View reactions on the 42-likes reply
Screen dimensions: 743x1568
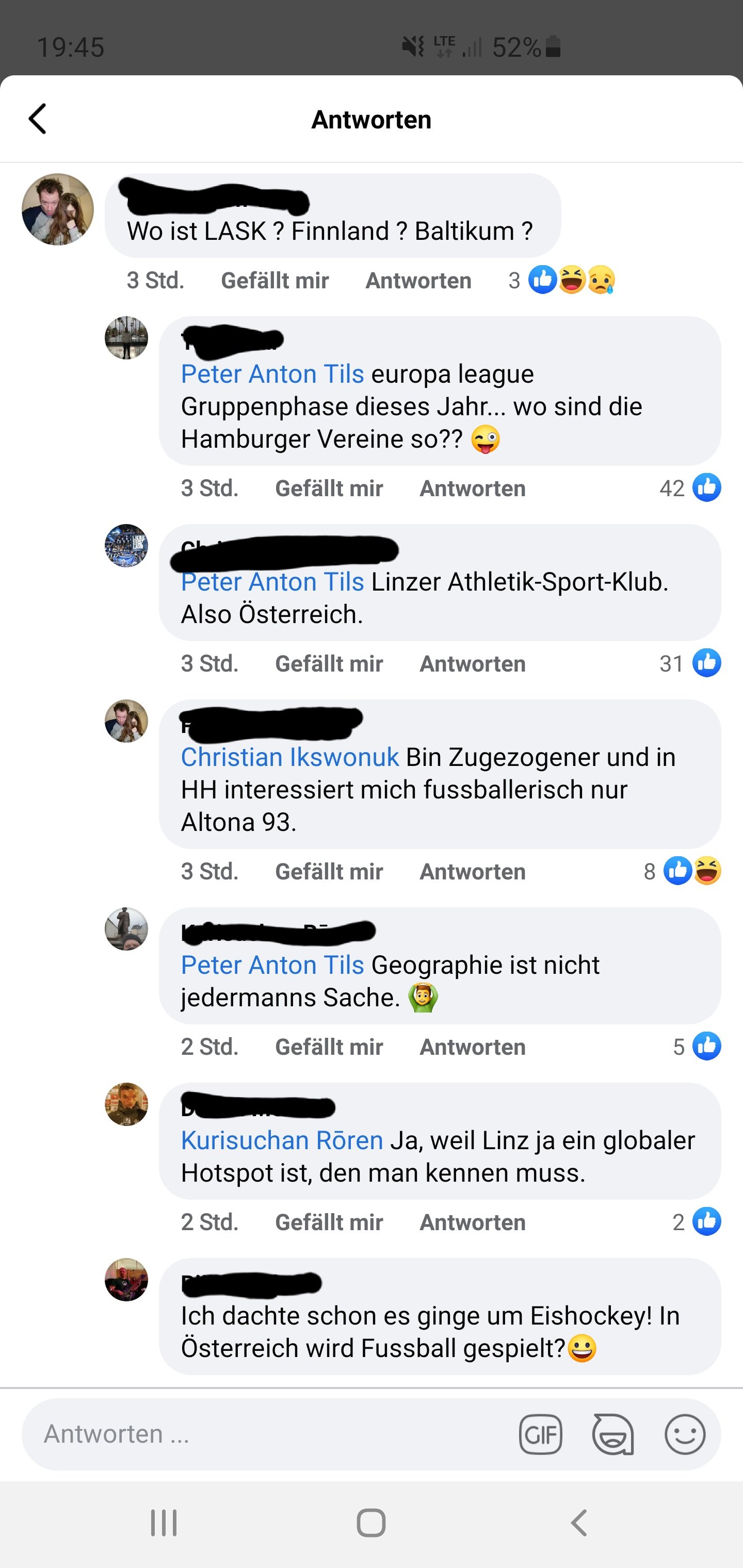pyautogui.click(x=690, y=487)
